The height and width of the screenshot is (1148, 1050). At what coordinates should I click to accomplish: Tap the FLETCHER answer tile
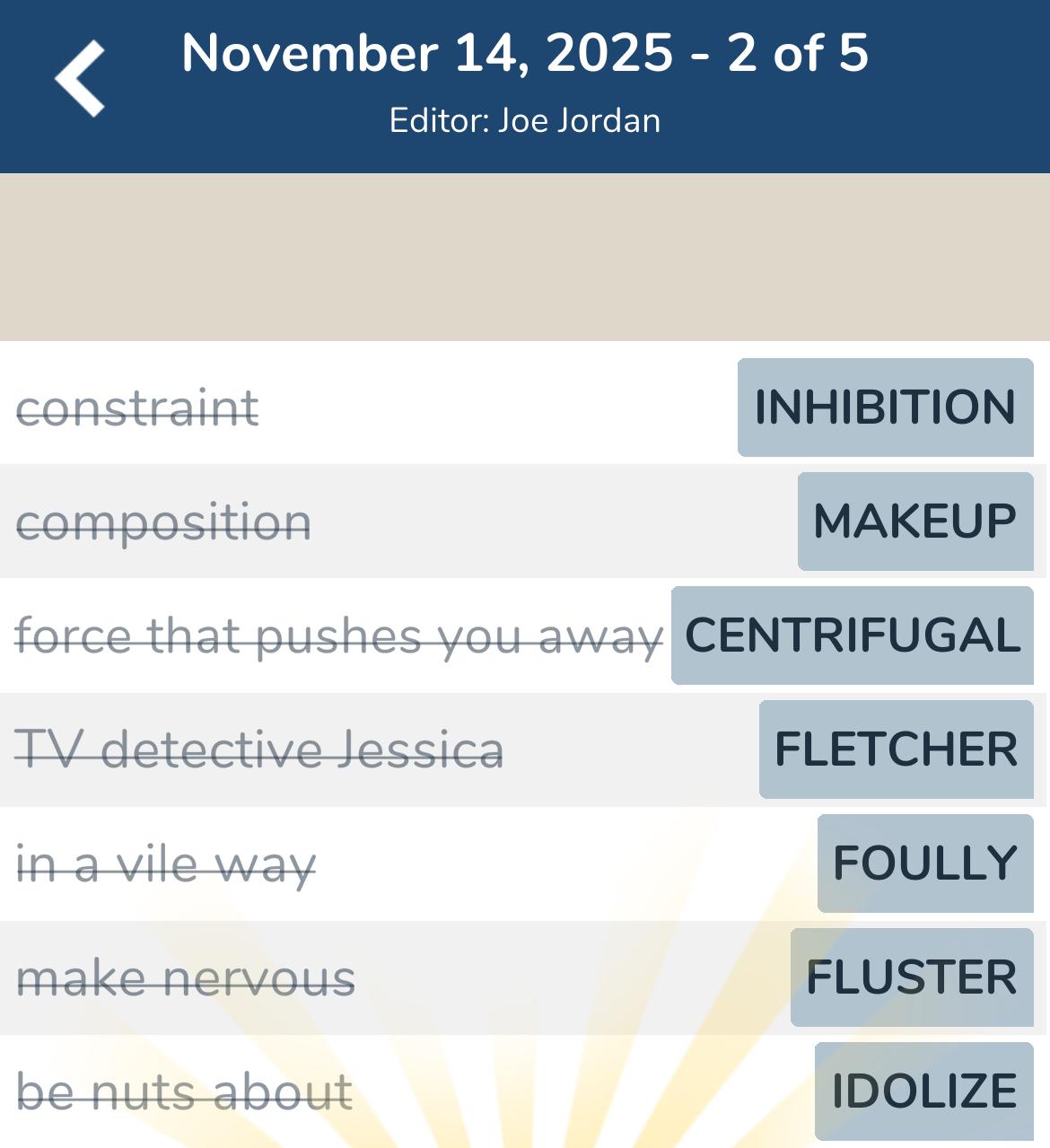[896, 749]
